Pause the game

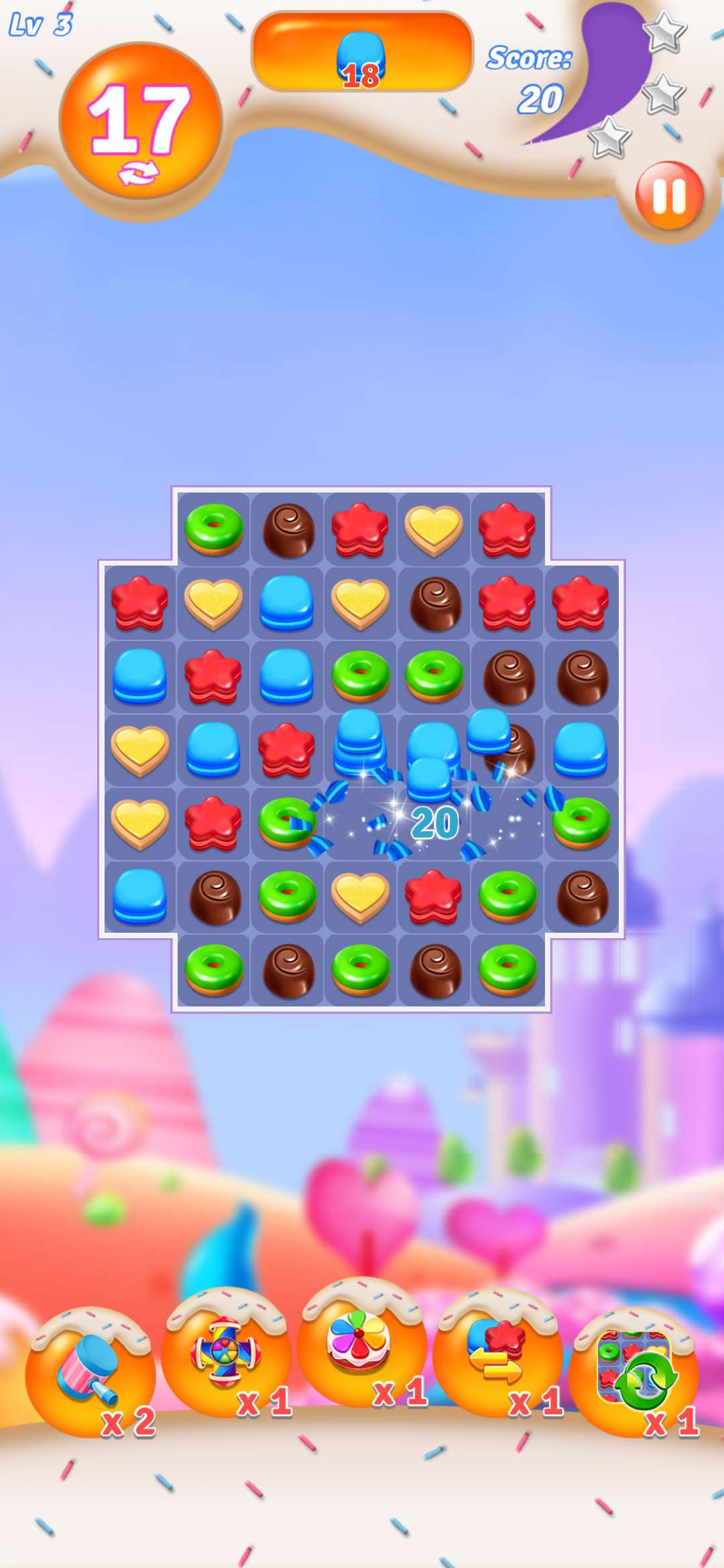click(x=669, y=196)
